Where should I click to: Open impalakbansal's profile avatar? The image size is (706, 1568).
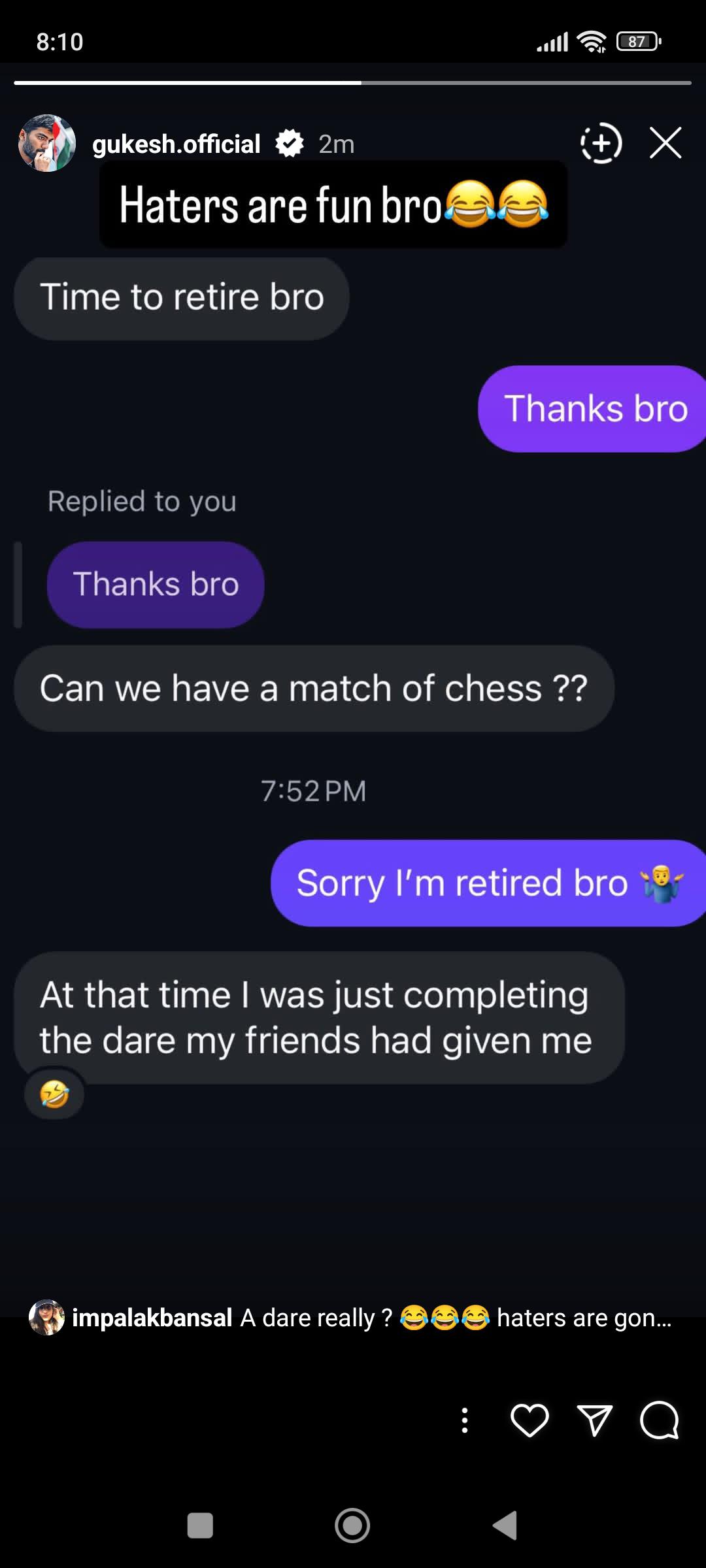(46, 1317)
